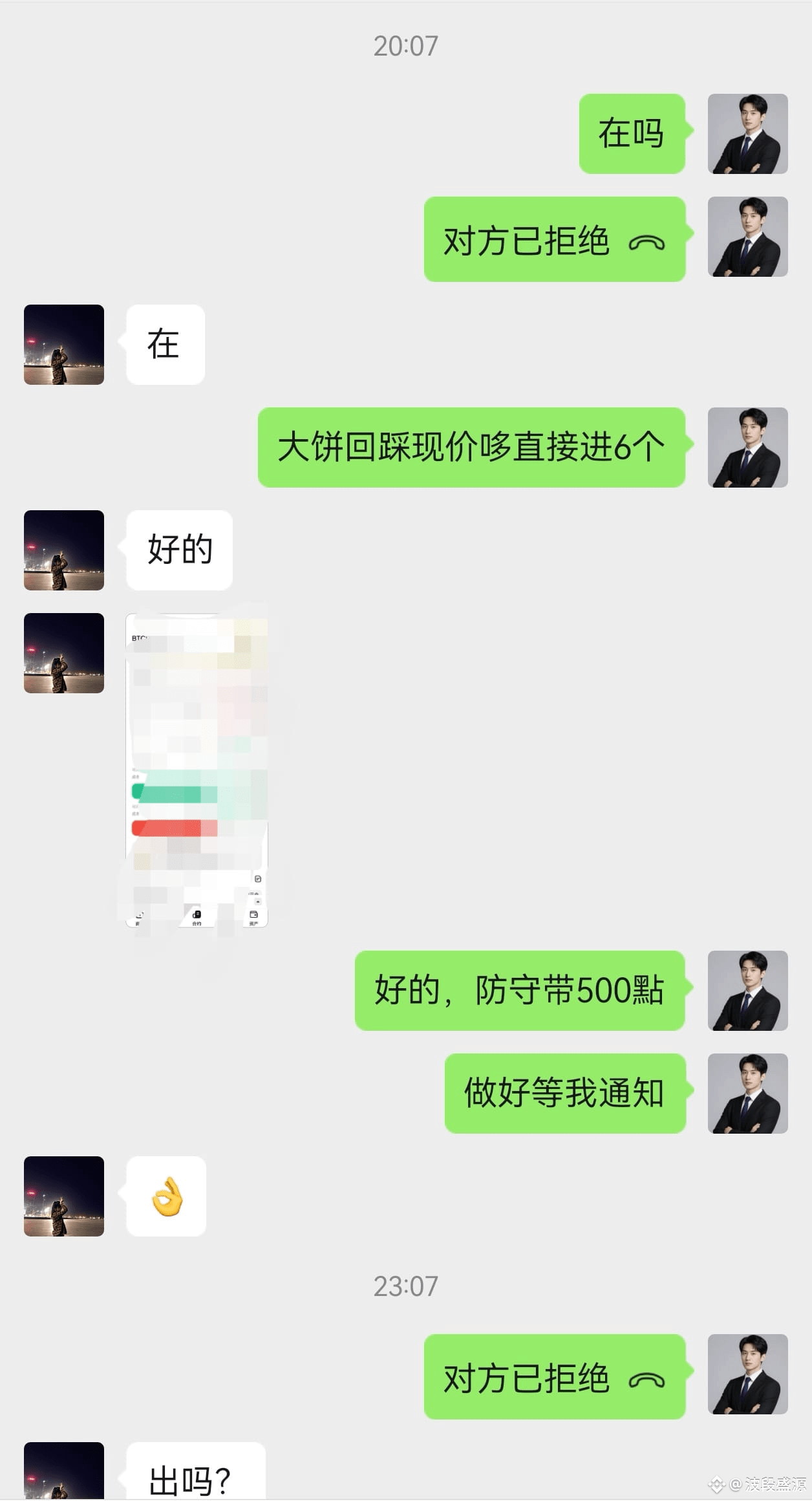Click the 👌 OK-hand emoji sticker message
This screenshot has height=1501, width=812.
166,1198
